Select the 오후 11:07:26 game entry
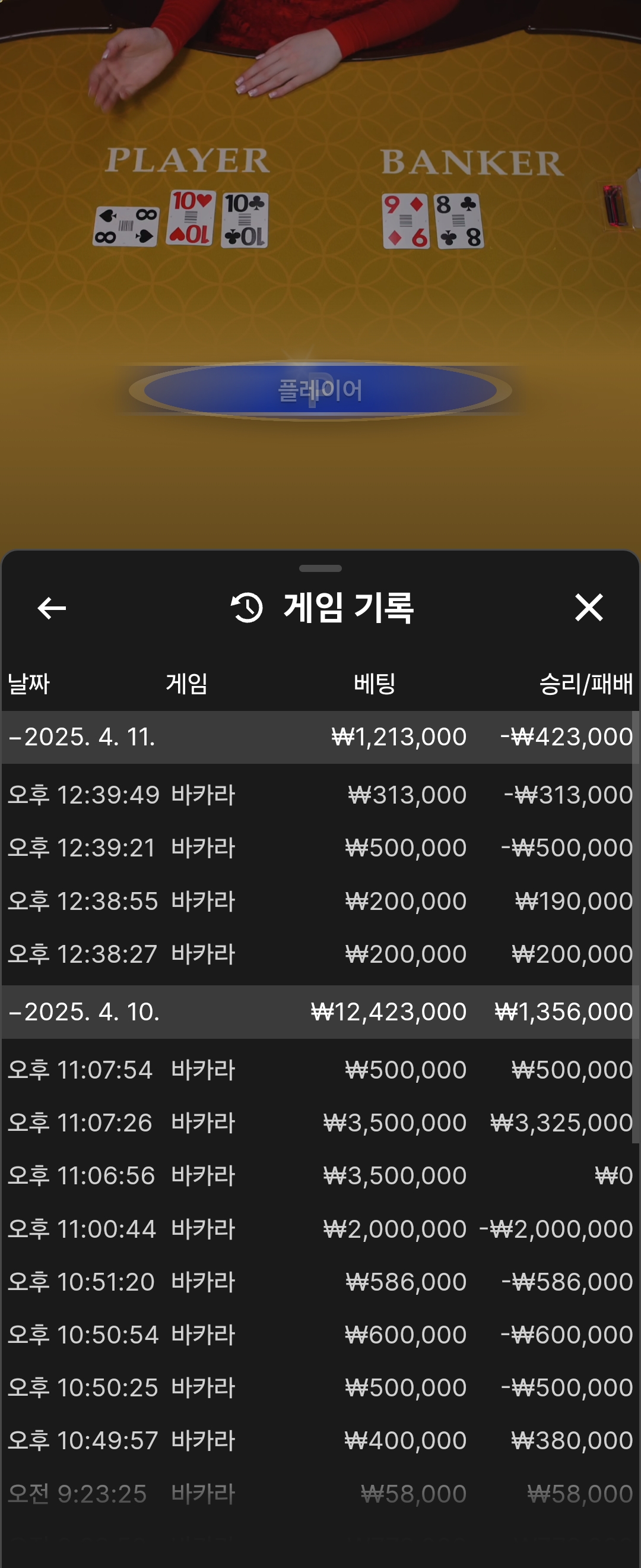Screen dimensions: 641x1568 (x=319, y=1123)
